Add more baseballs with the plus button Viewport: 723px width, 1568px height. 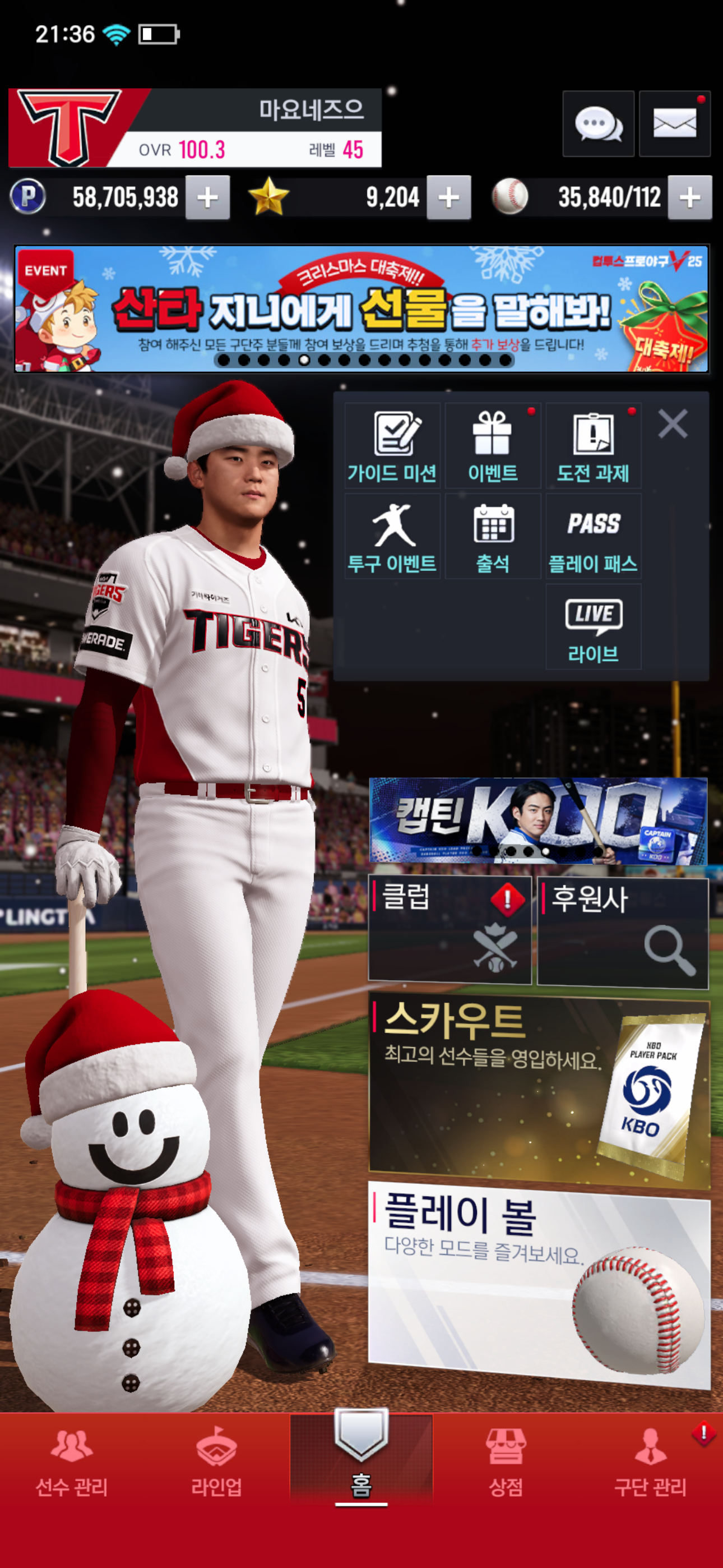coord(689,197)
